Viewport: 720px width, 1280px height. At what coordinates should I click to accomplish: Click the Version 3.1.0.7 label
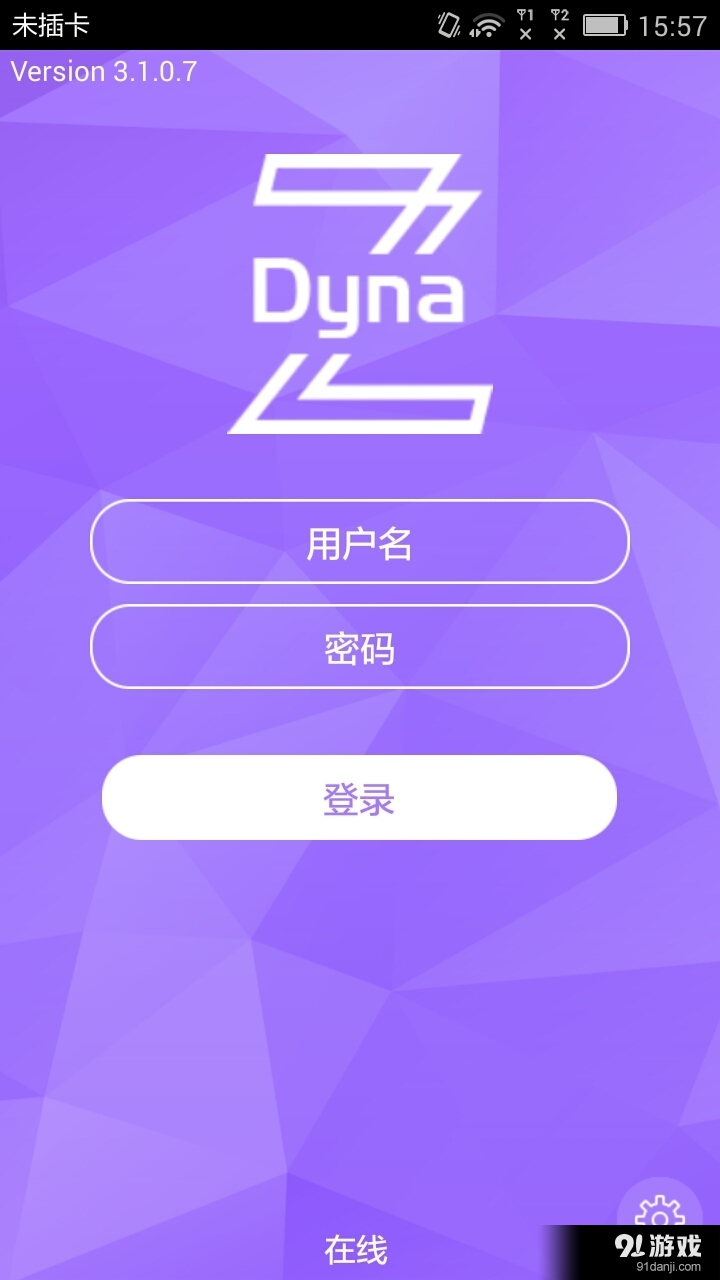103,71
